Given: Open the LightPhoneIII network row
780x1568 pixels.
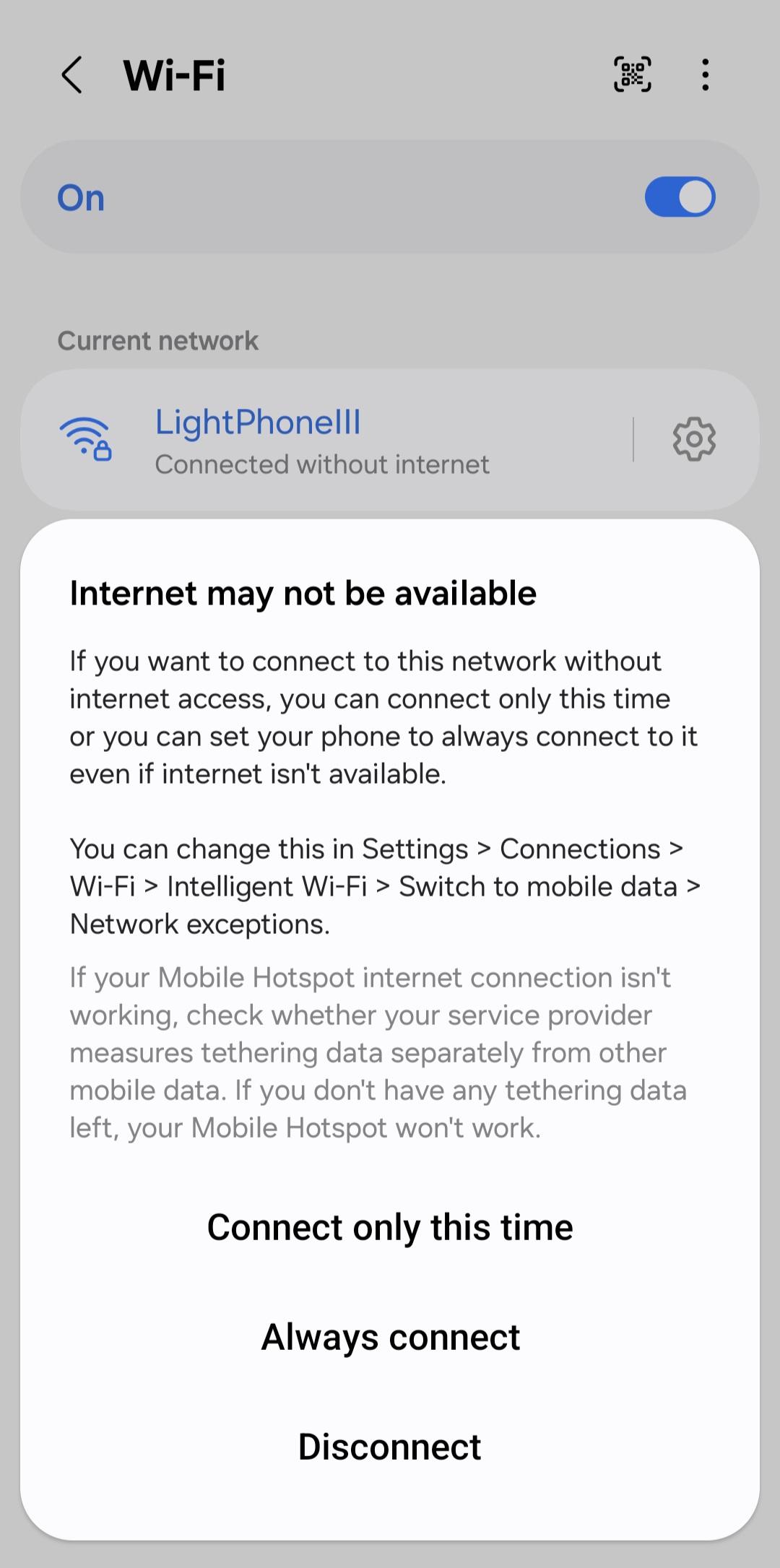Looking at the screenshot, I should tap(321, 441).
